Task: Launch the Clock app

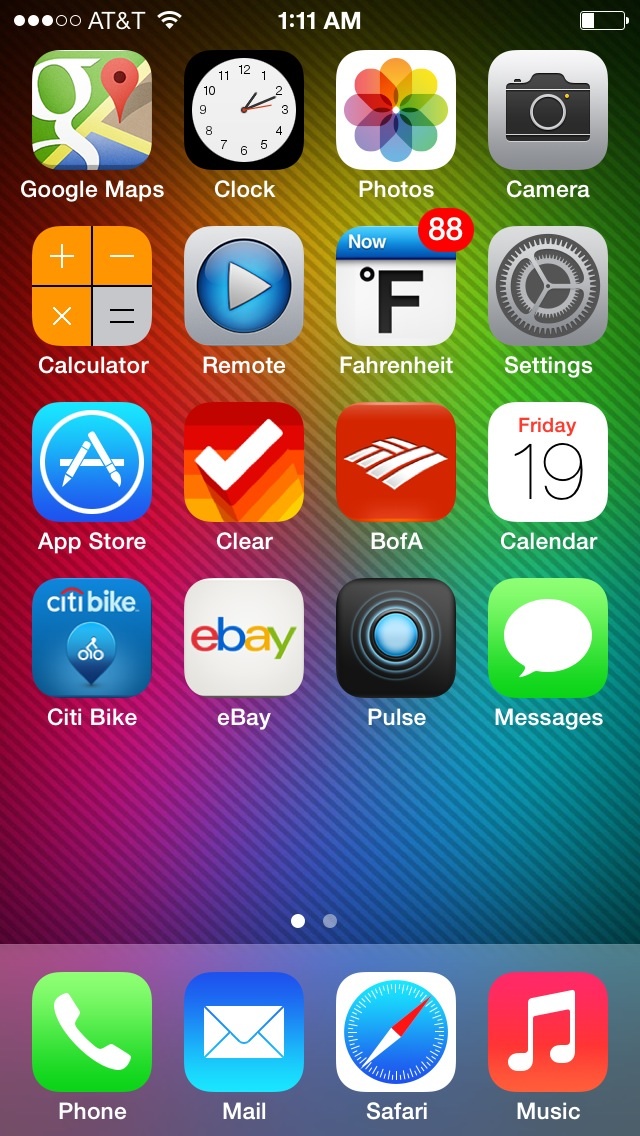Action: [x=244, y=109]
